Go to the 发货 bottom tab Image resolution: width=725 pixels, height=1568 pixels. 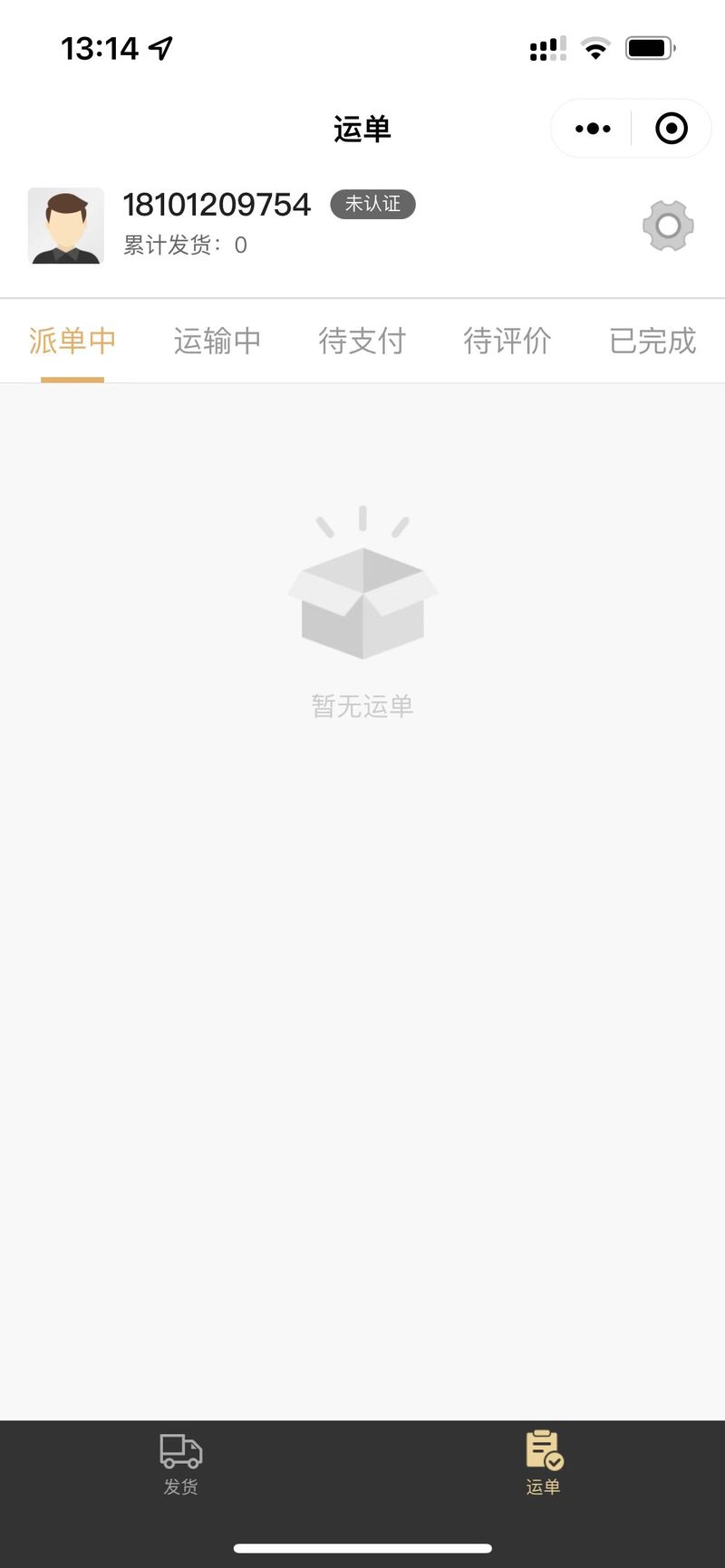point(181,1462)
